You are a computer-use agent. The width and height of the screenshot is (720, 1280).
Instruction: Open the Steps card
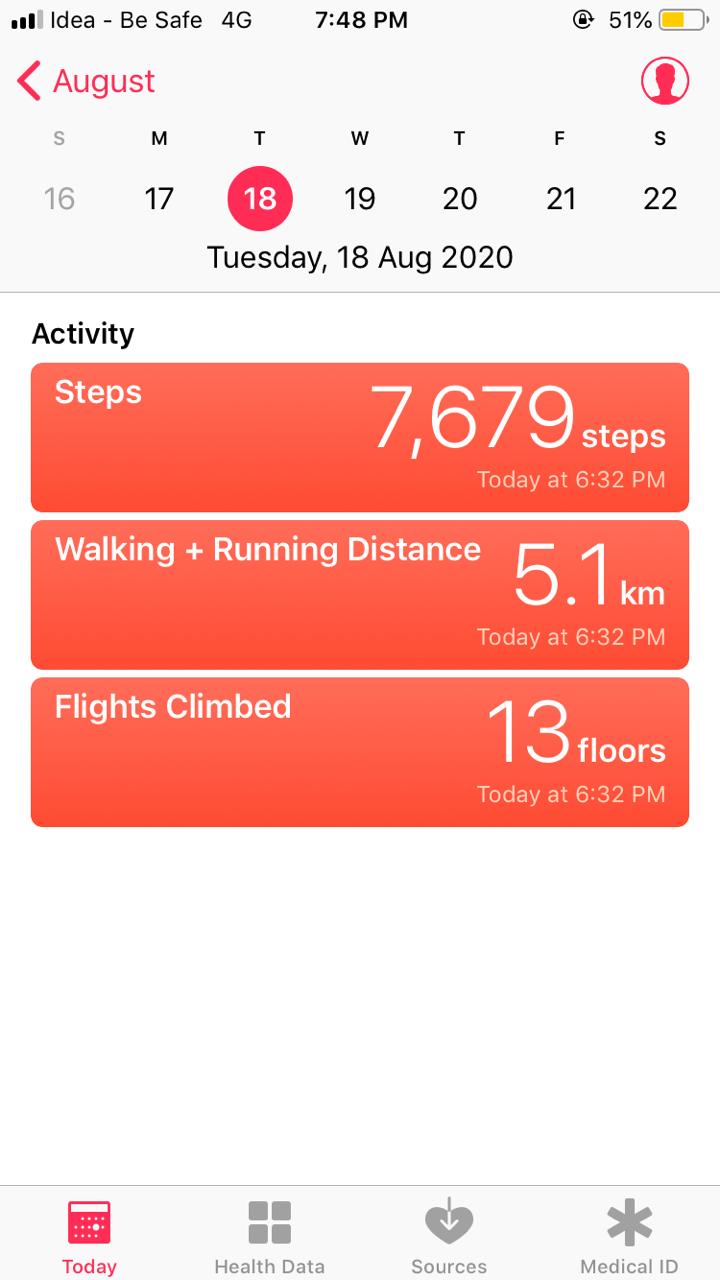(x=360, y=437)
